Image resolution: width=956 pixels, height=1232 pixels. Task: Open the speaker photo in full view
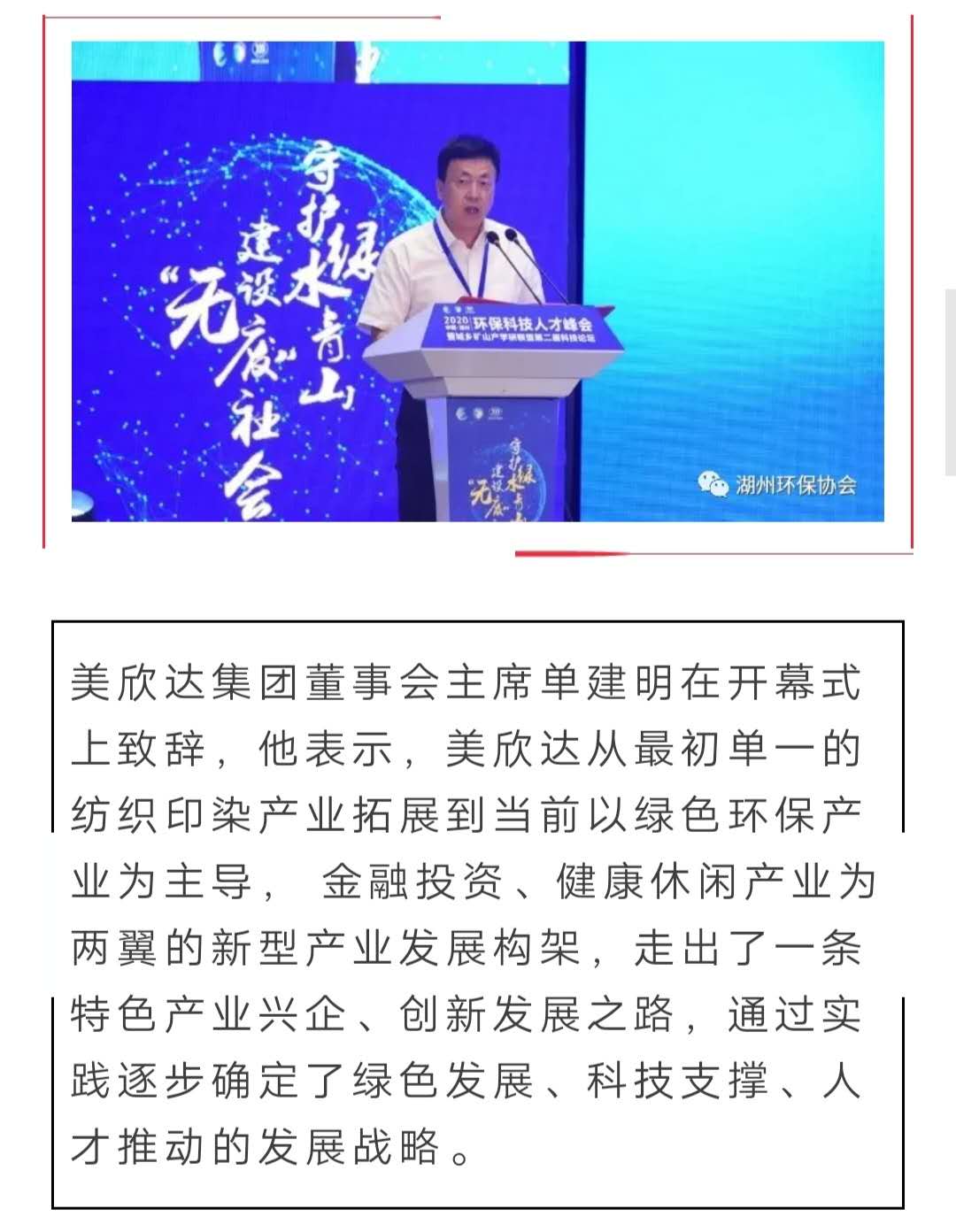478,281
